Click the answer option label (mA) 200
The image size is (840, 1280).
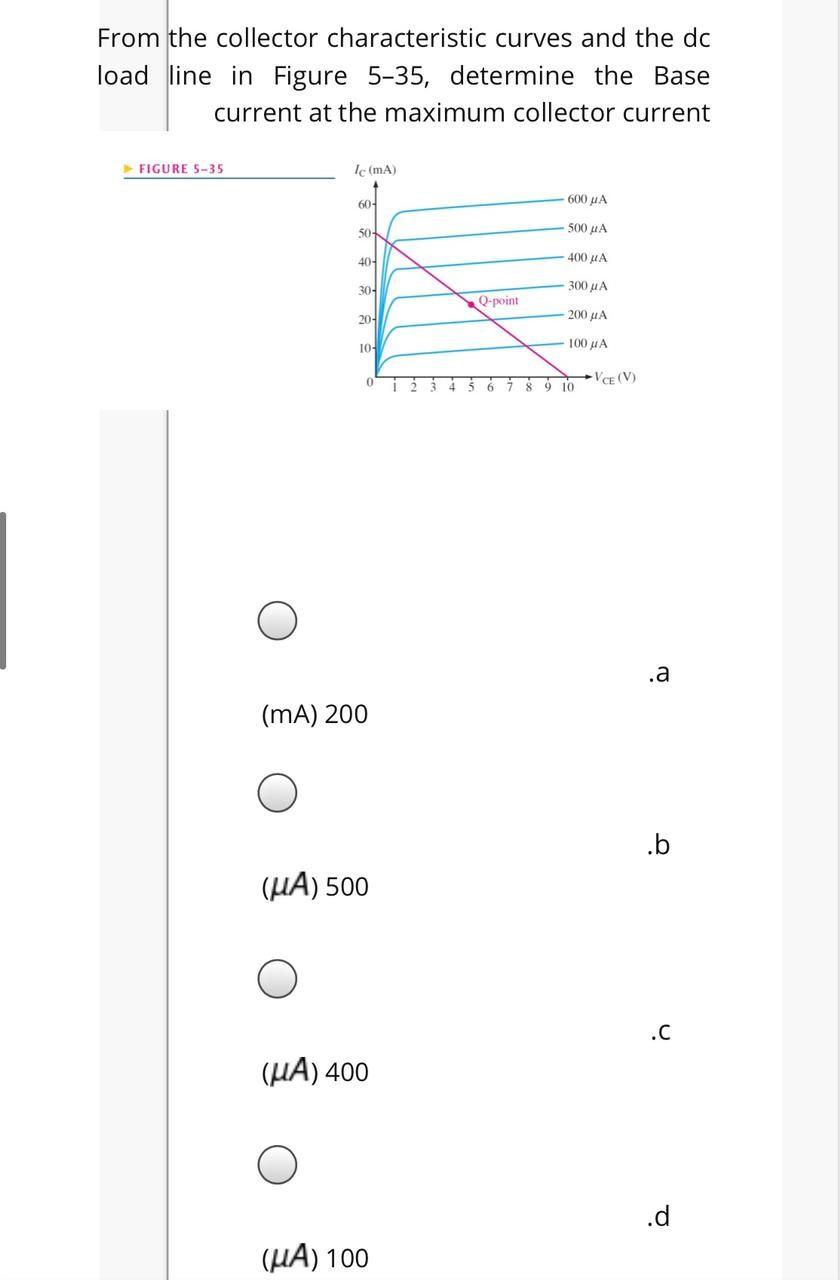[x=313, y=714]
